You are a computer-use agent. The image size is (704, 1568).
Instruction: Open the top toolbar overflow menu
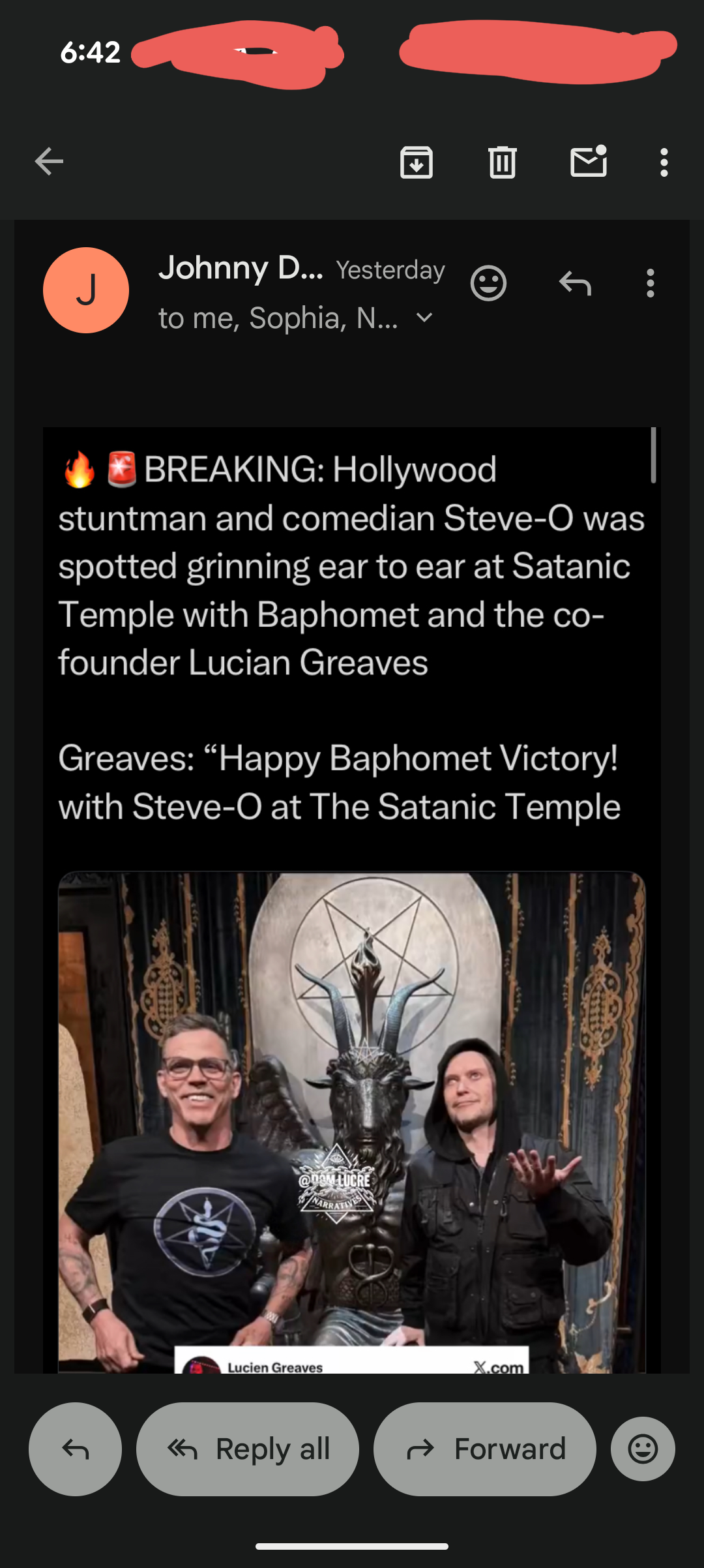tap(664, 162)
